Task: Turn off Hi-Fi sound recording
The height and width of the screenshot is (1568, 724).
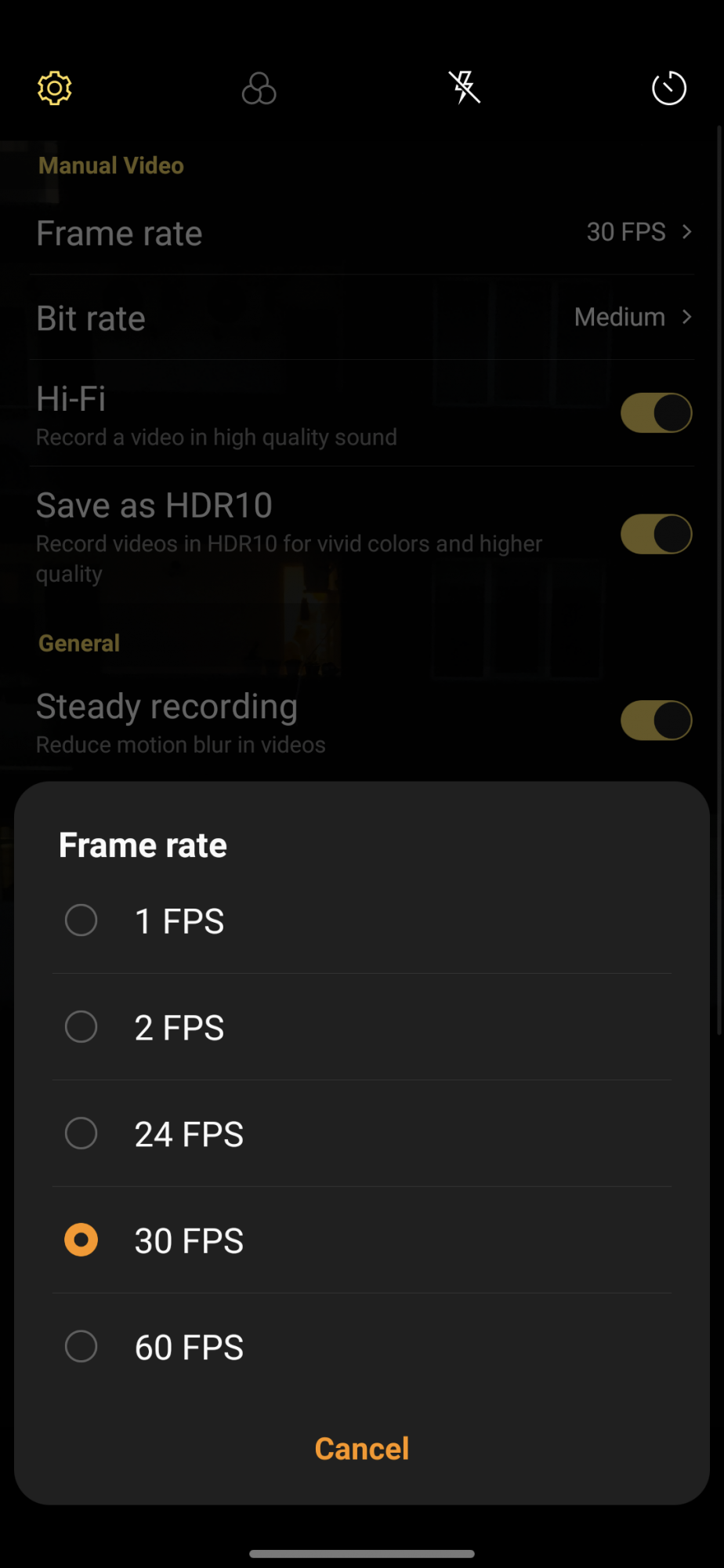Action: 657,413
